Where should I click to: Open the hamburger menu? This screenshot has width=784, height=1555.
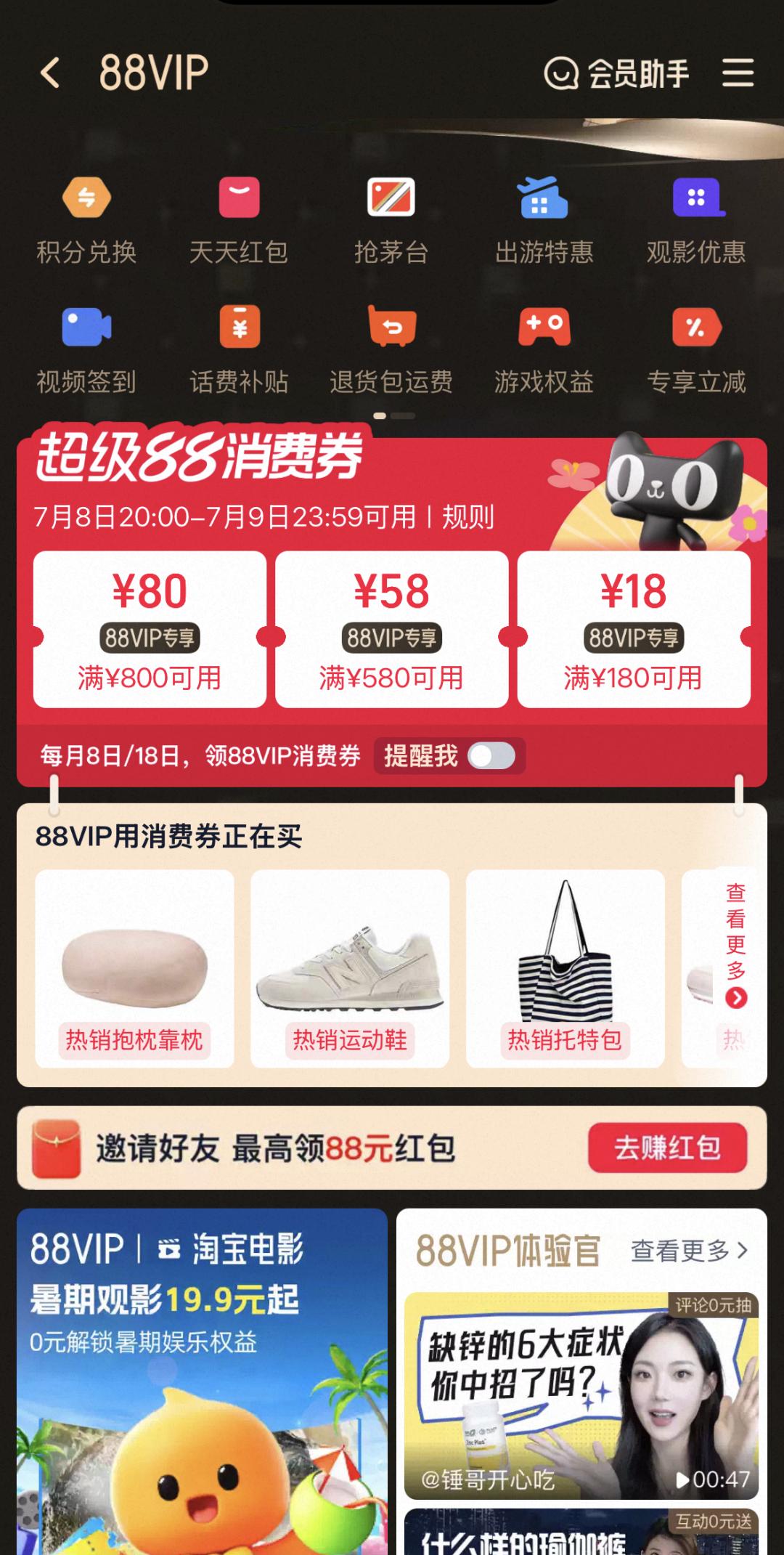tap(738, 73)
